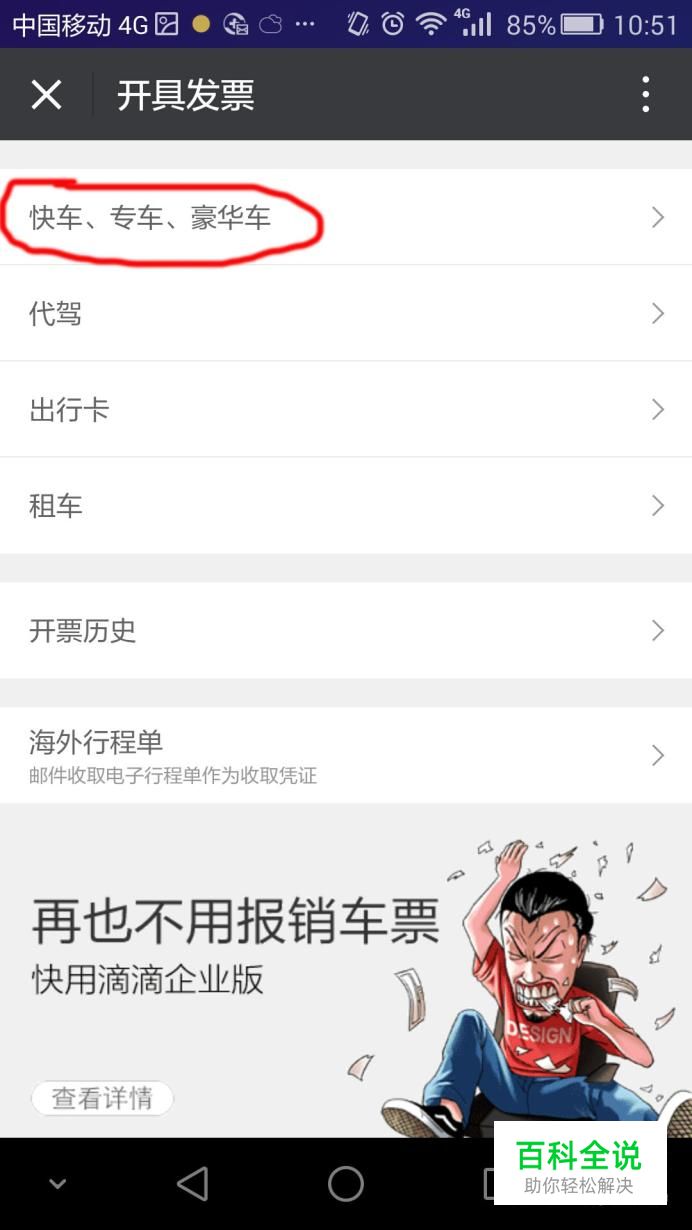Select the 代驾 row
This screenshot has width=692, height=1230.
346,314
